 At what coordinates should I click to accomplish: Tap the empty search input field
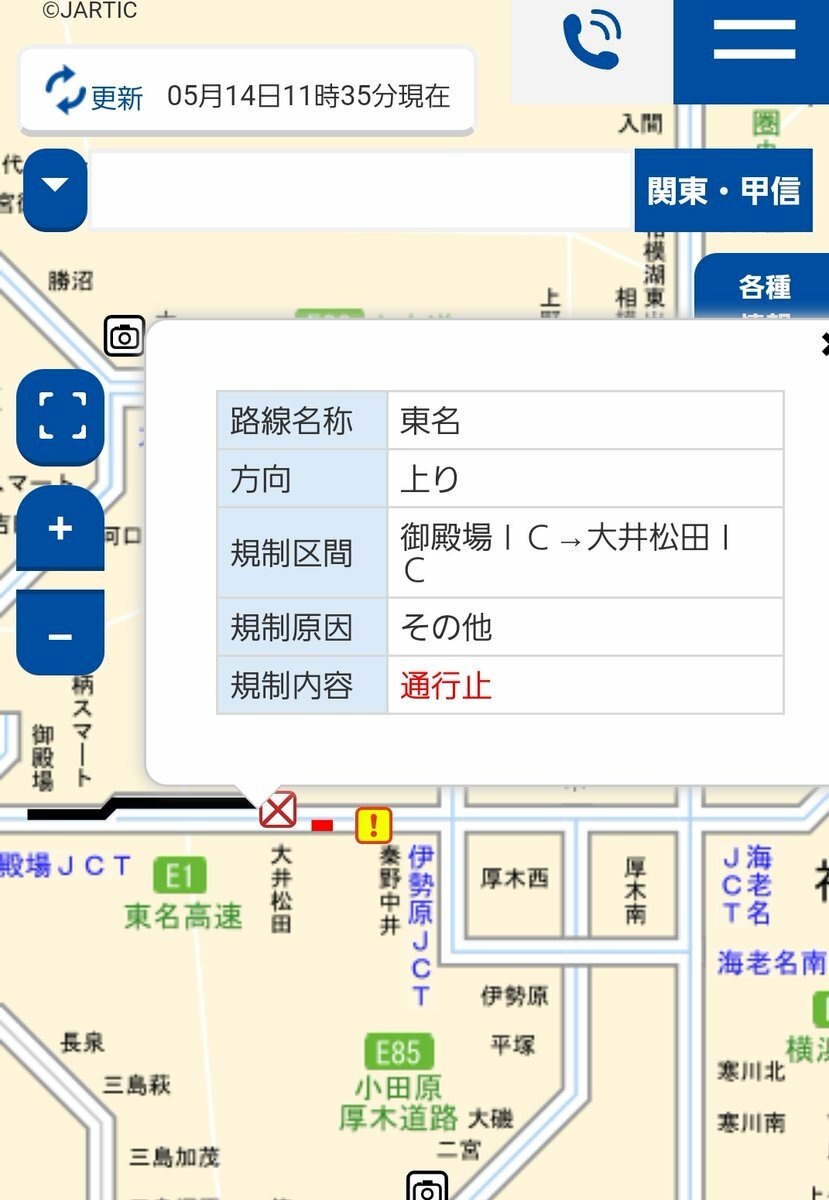point(360,190)
